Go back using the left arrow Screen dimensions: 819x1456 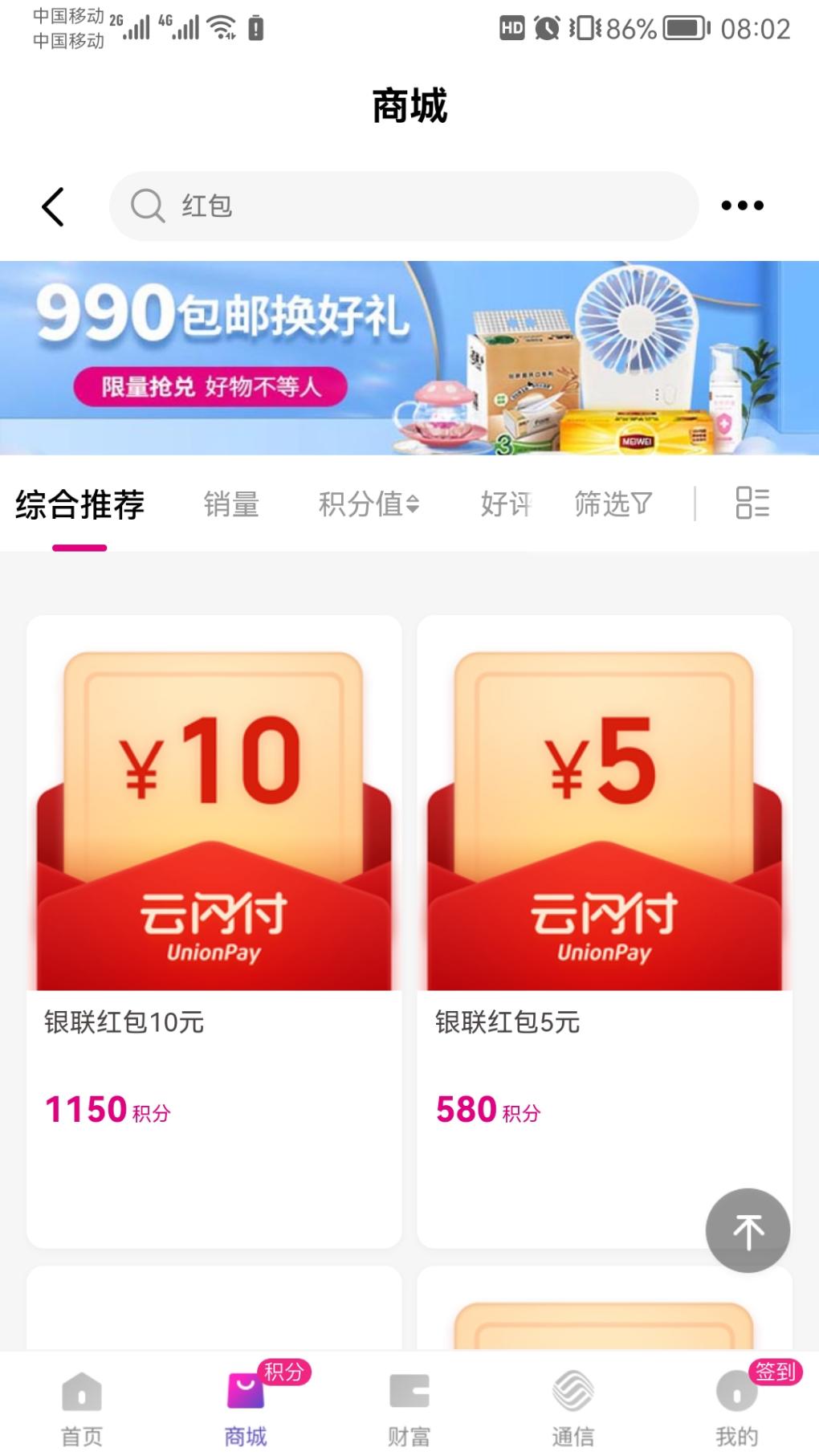click(x=53, y=206)
